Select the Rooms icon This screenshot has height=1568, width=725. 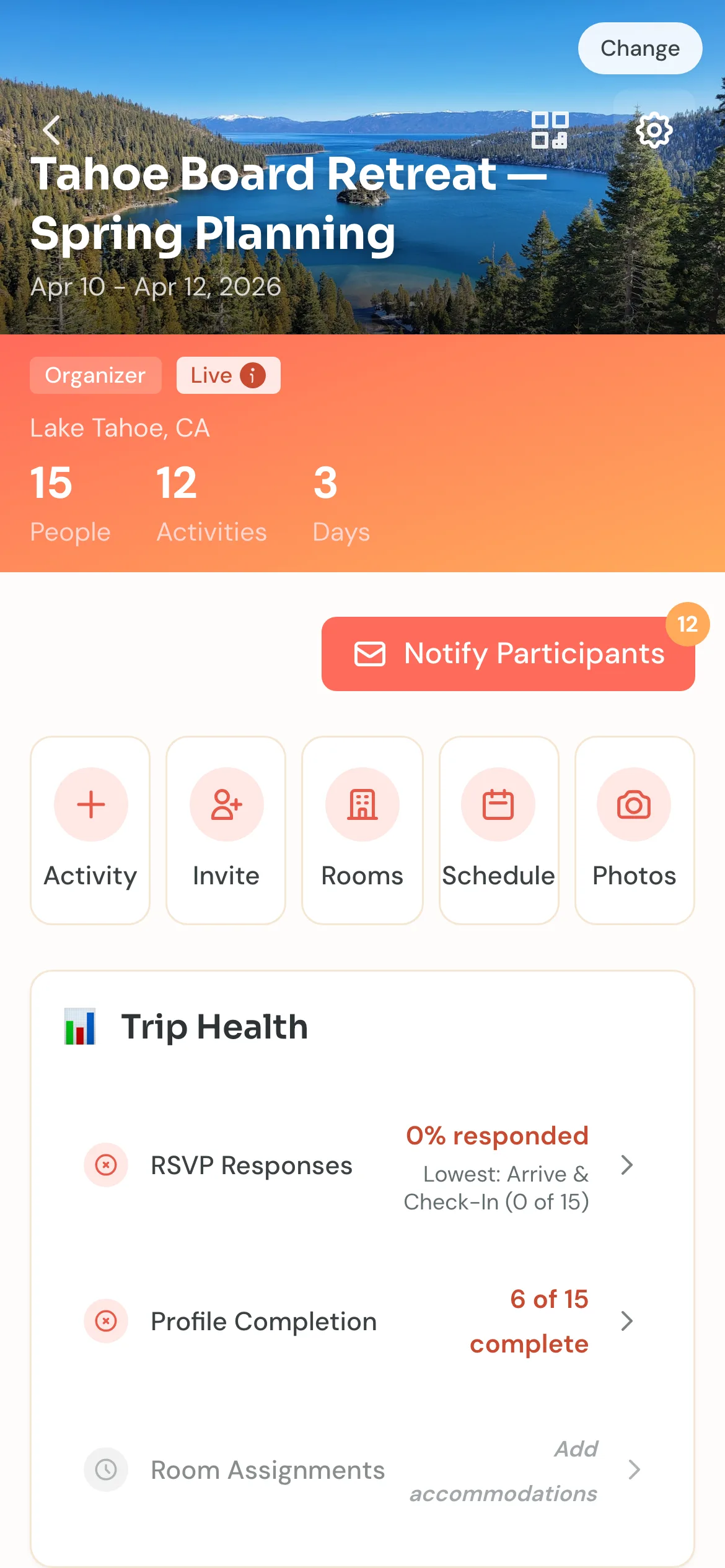tap(362, 804)
